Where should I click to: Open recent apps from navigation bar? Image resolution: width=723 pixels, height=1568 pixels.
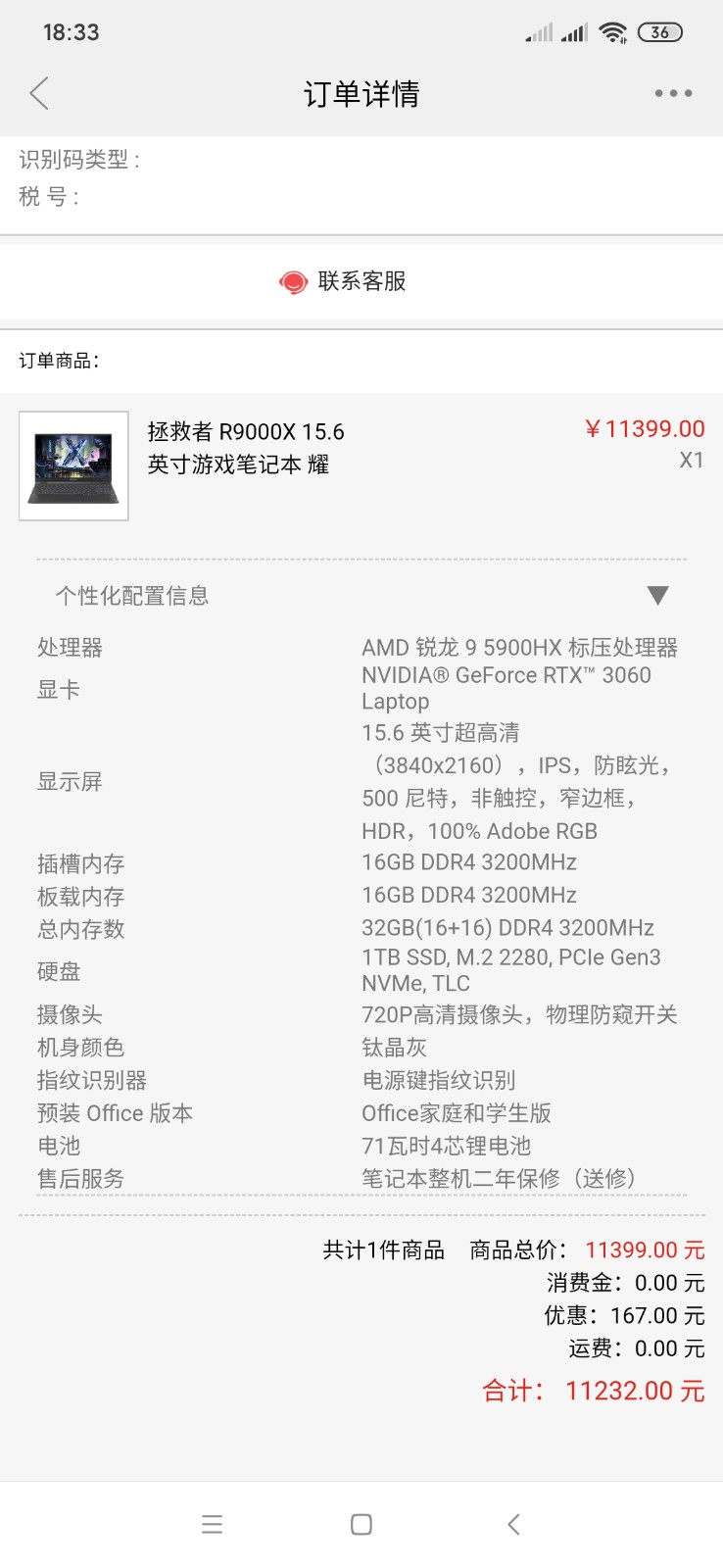212,1524
